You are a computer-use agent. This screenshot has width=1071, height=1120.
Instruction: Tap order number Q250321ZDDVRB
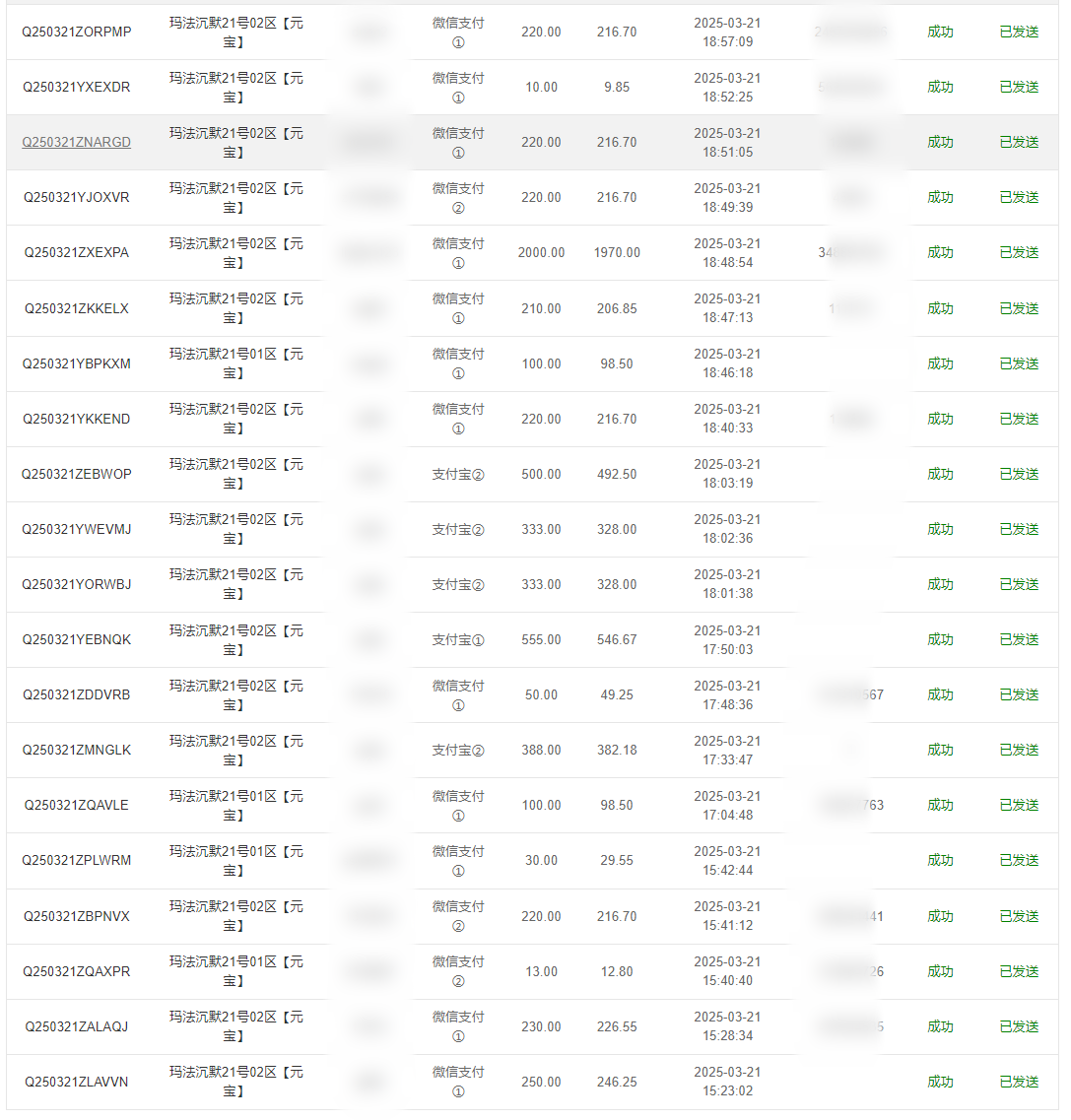(77, 695)
